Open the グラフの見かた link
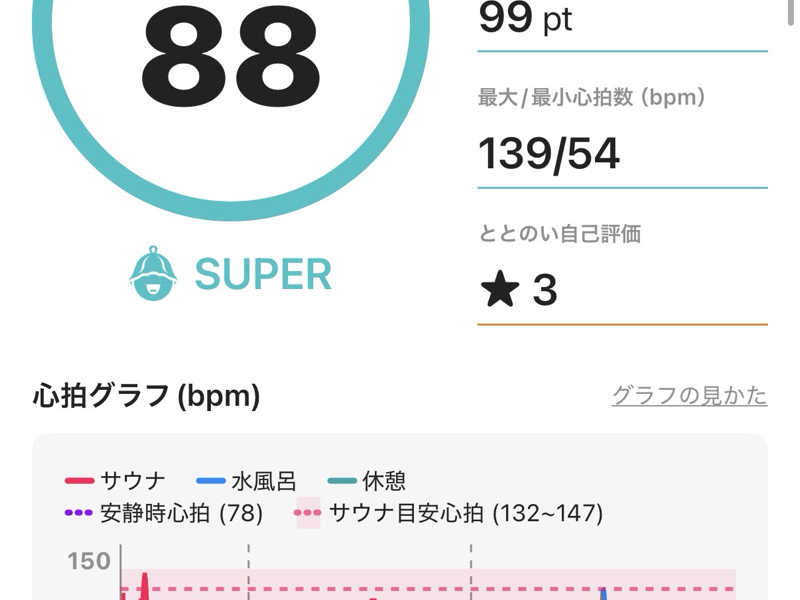The width and height of the screenshot is (800, 600). (689, 396)
